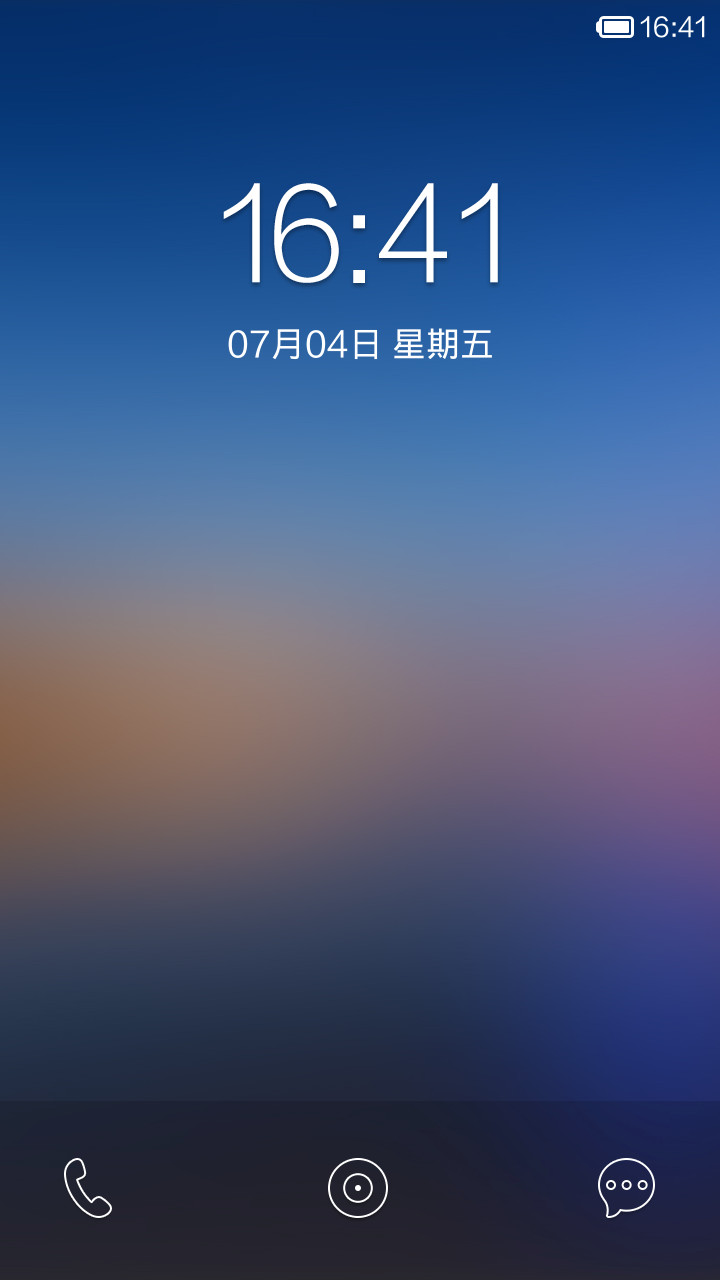Tap the center unlock circle

coord(358,1188)
